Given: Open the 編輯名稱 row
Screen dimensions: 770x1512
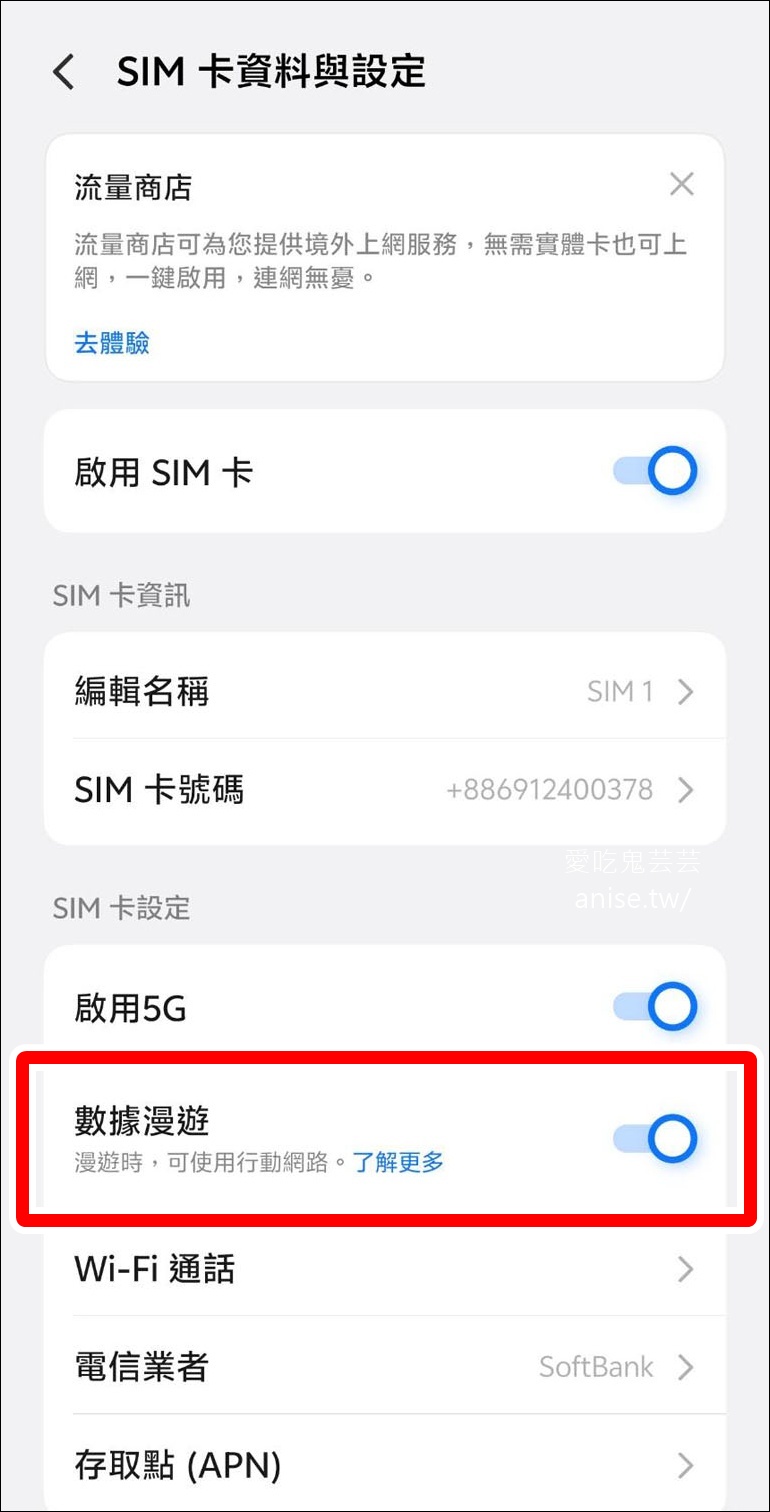Looking at the screenshot, I should tap(385, 691).
